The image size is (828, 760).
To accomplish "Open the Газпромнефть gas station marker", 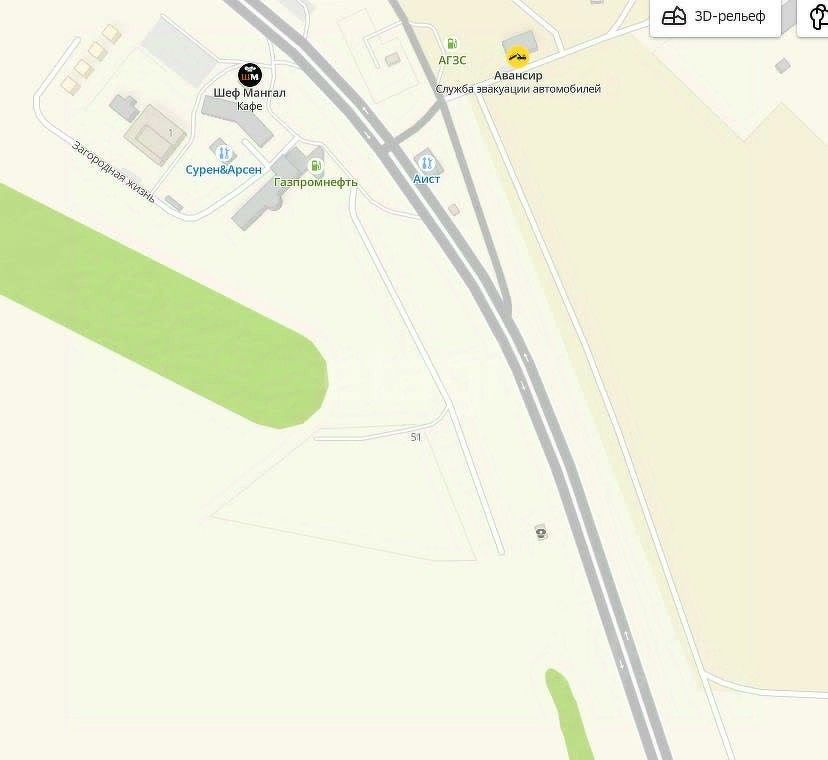I will click(x=316, y=166).
